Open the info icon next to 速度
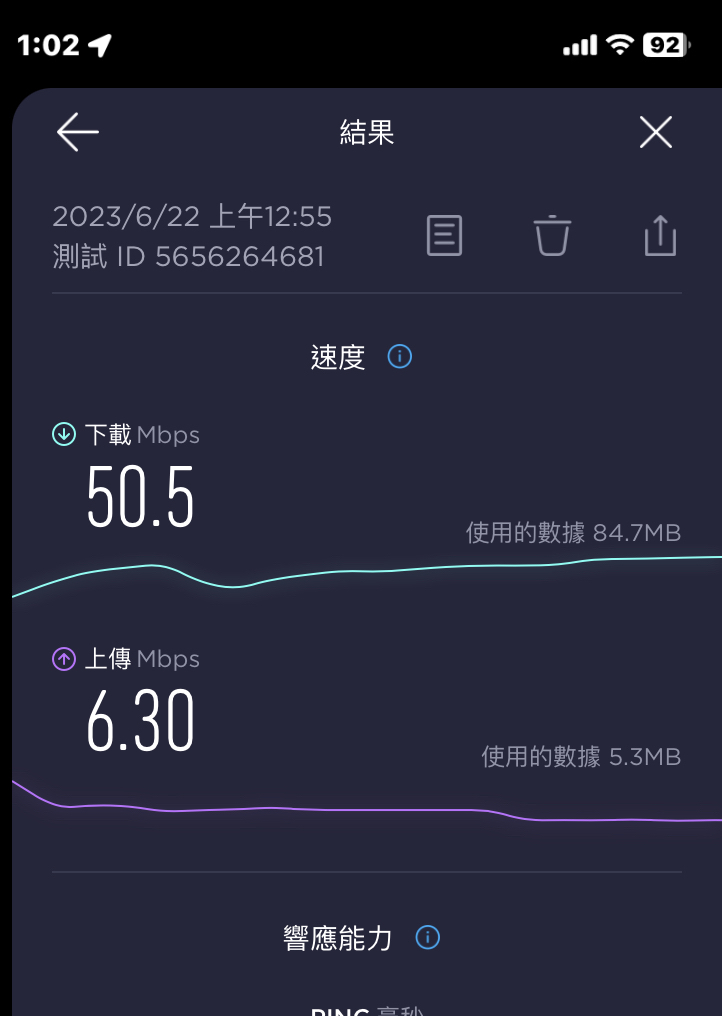 coord(399,356)
